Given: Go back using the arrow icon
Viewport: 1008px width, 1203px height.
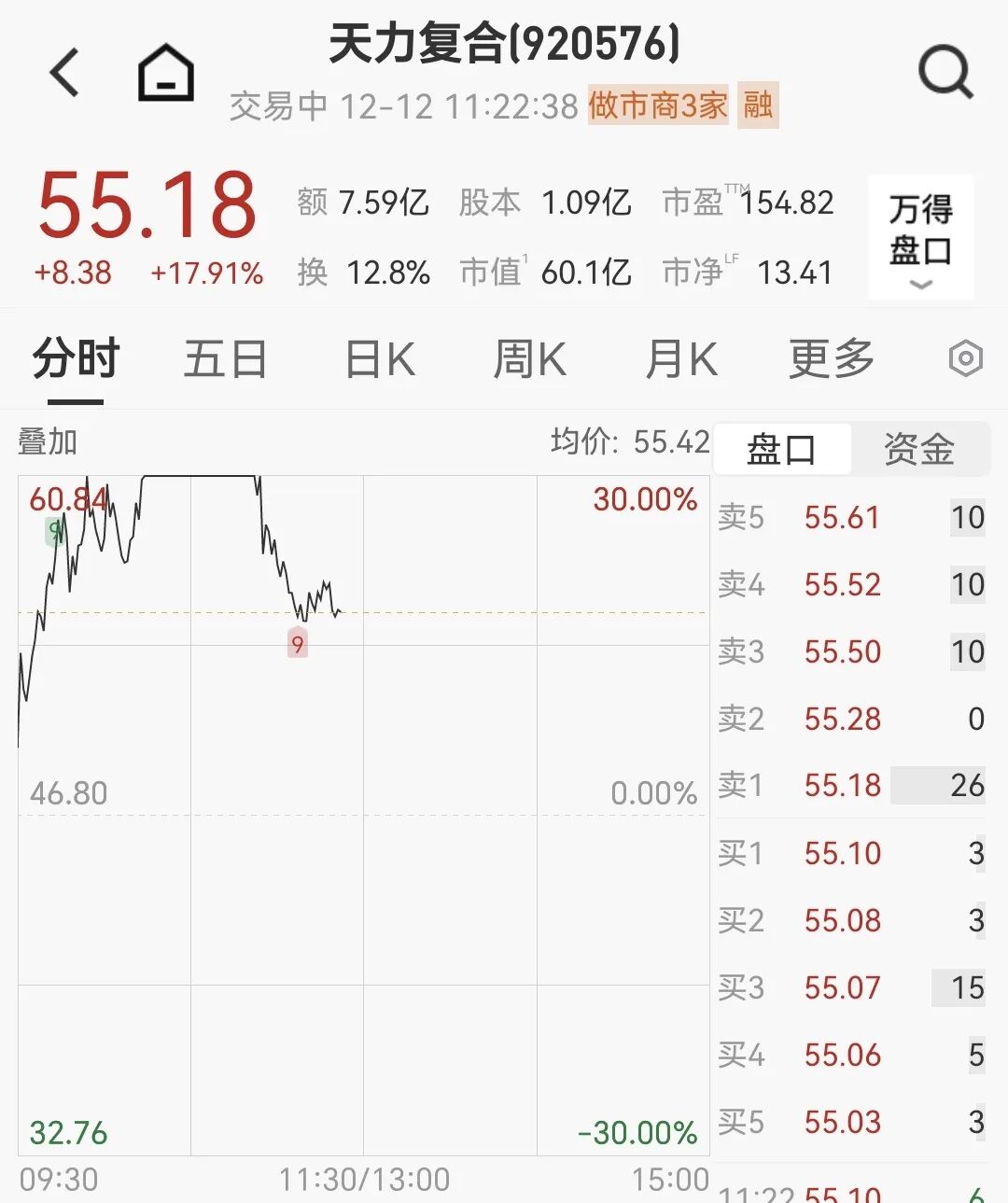Looking at the screenshot, I should tap(65, 73).
